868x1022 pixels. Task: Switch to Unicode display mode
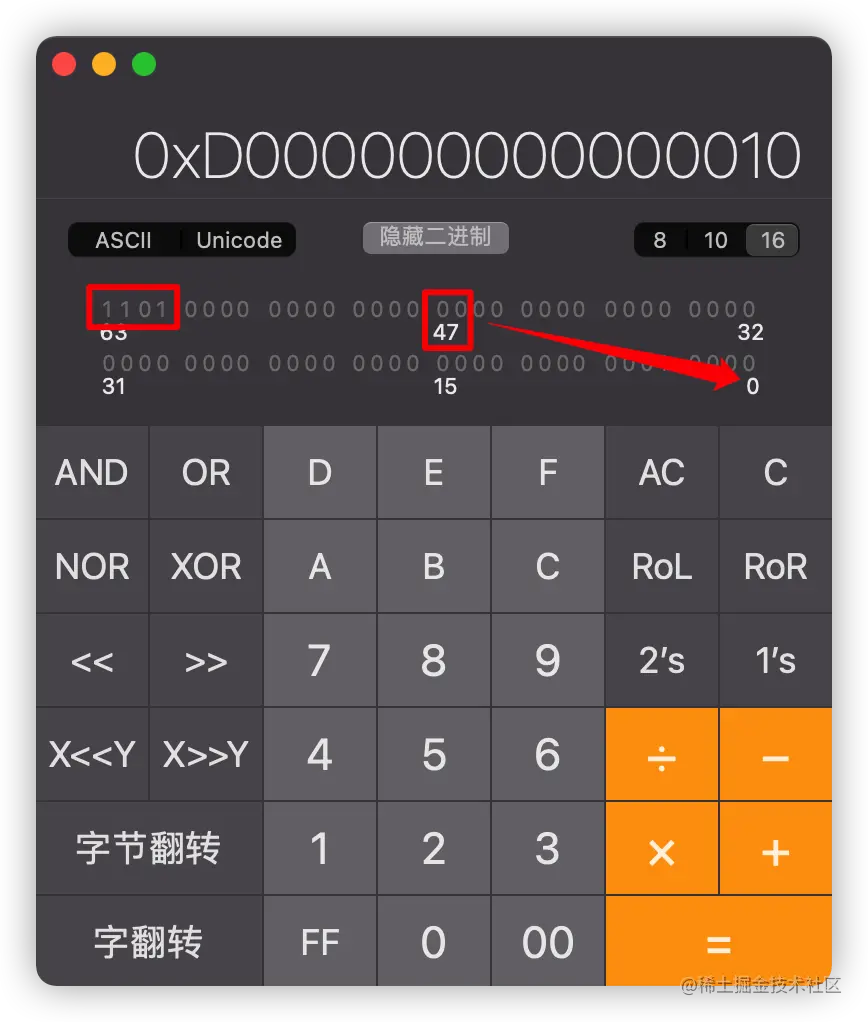coord(239,240)
